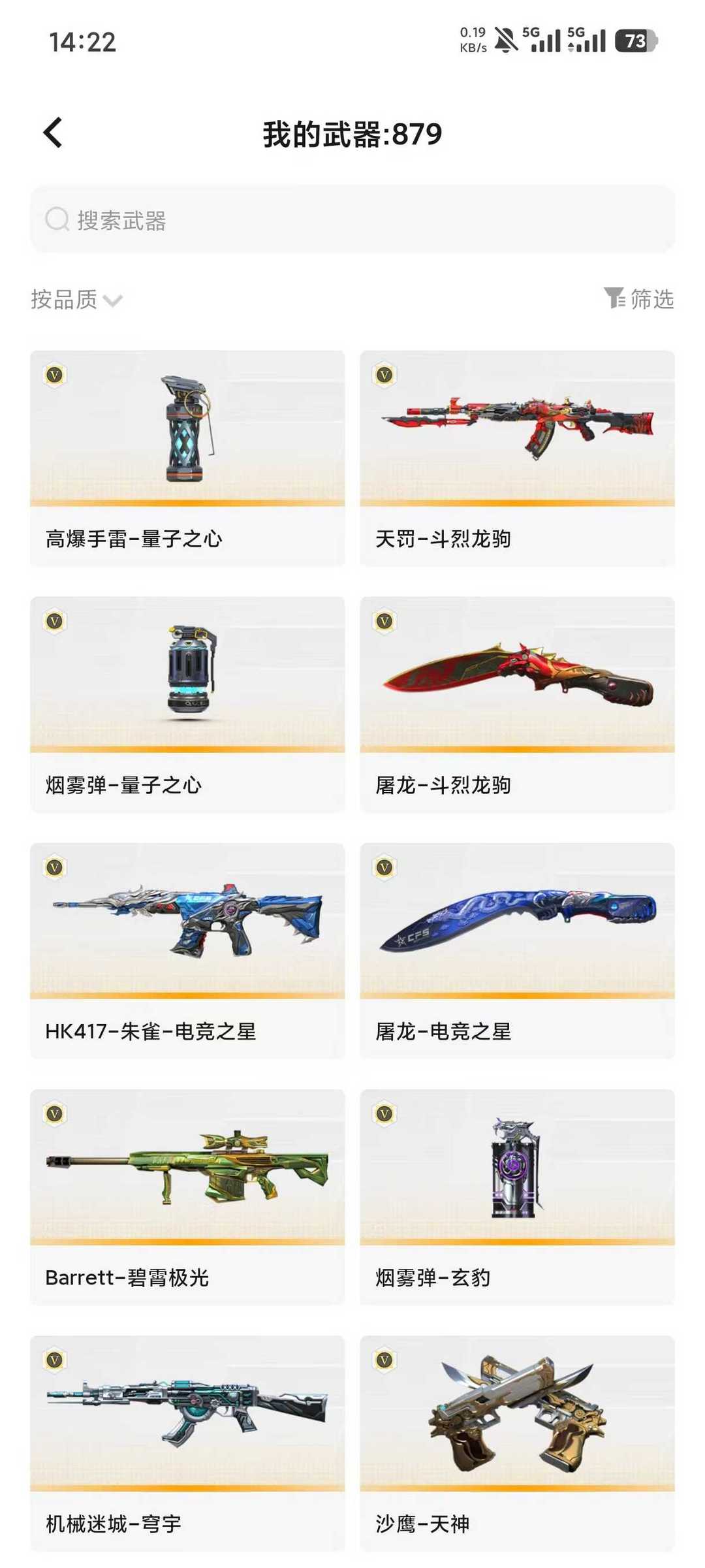Go back using the top-left arrow

pyautogui.click(x=54, y=133)
